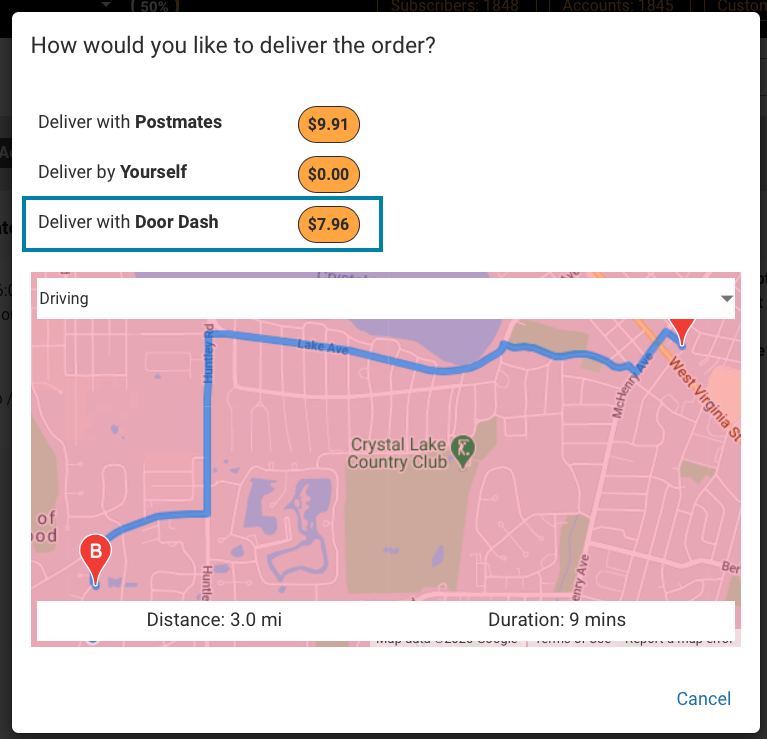
Task: Select Deliver with Postmates option
Action: (130, 123)
